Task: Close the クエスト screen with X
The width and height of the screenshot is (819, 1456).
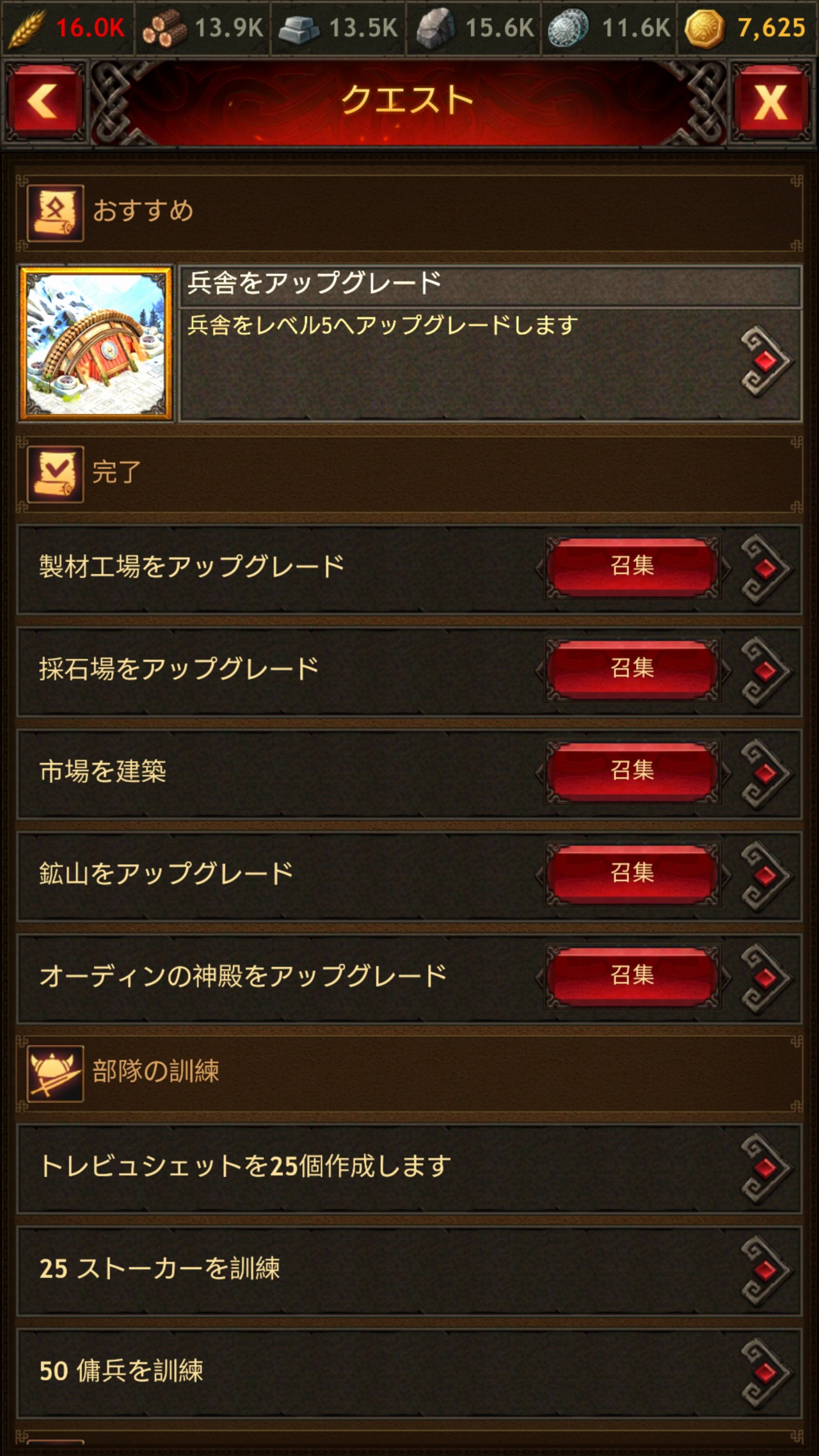Action: [770, 101]
